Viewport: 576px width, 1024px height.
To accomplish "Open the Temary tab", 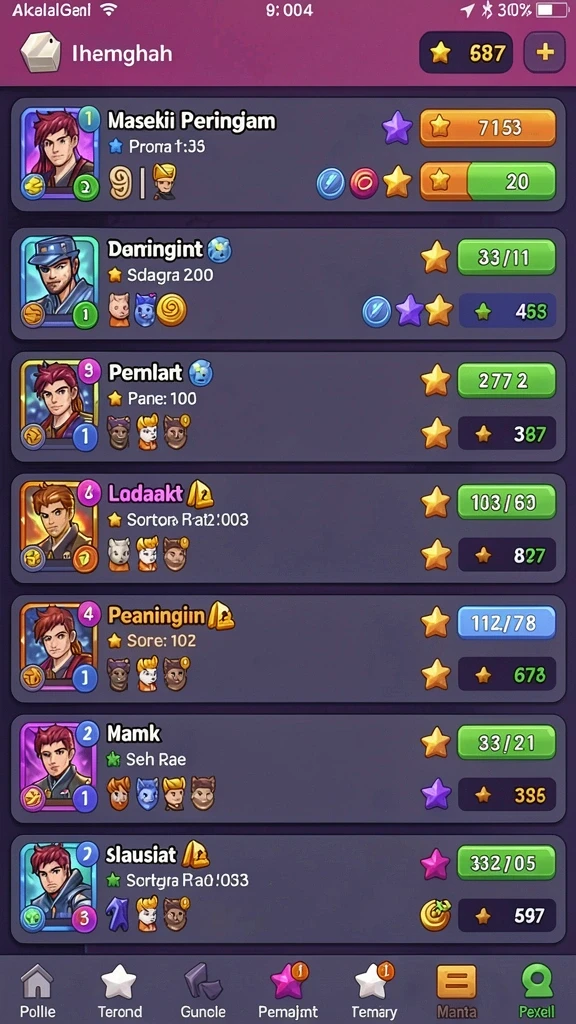I will click(x=374, y=991).
